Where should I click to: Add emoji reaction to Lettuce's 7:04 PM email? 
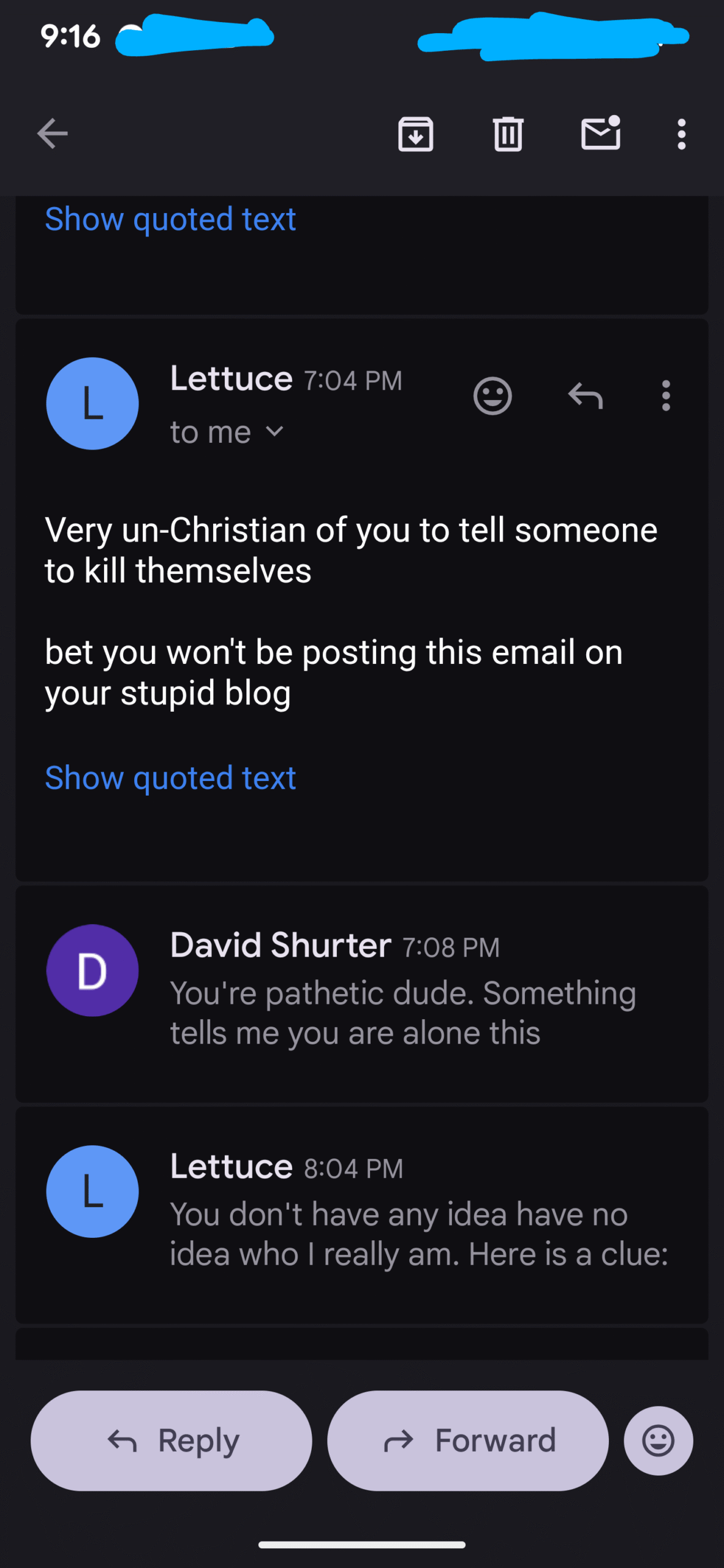492,396
